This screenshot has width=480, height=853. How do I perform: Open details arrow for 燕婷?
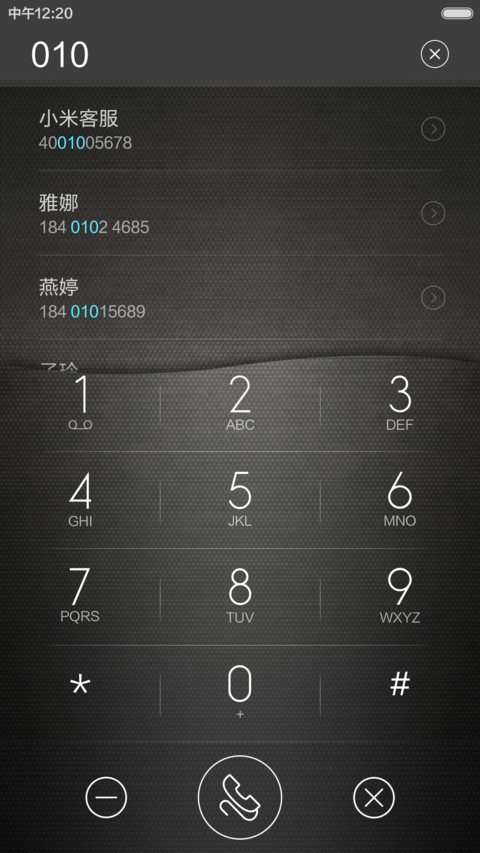pyautogui.click(x=433, y=298)
